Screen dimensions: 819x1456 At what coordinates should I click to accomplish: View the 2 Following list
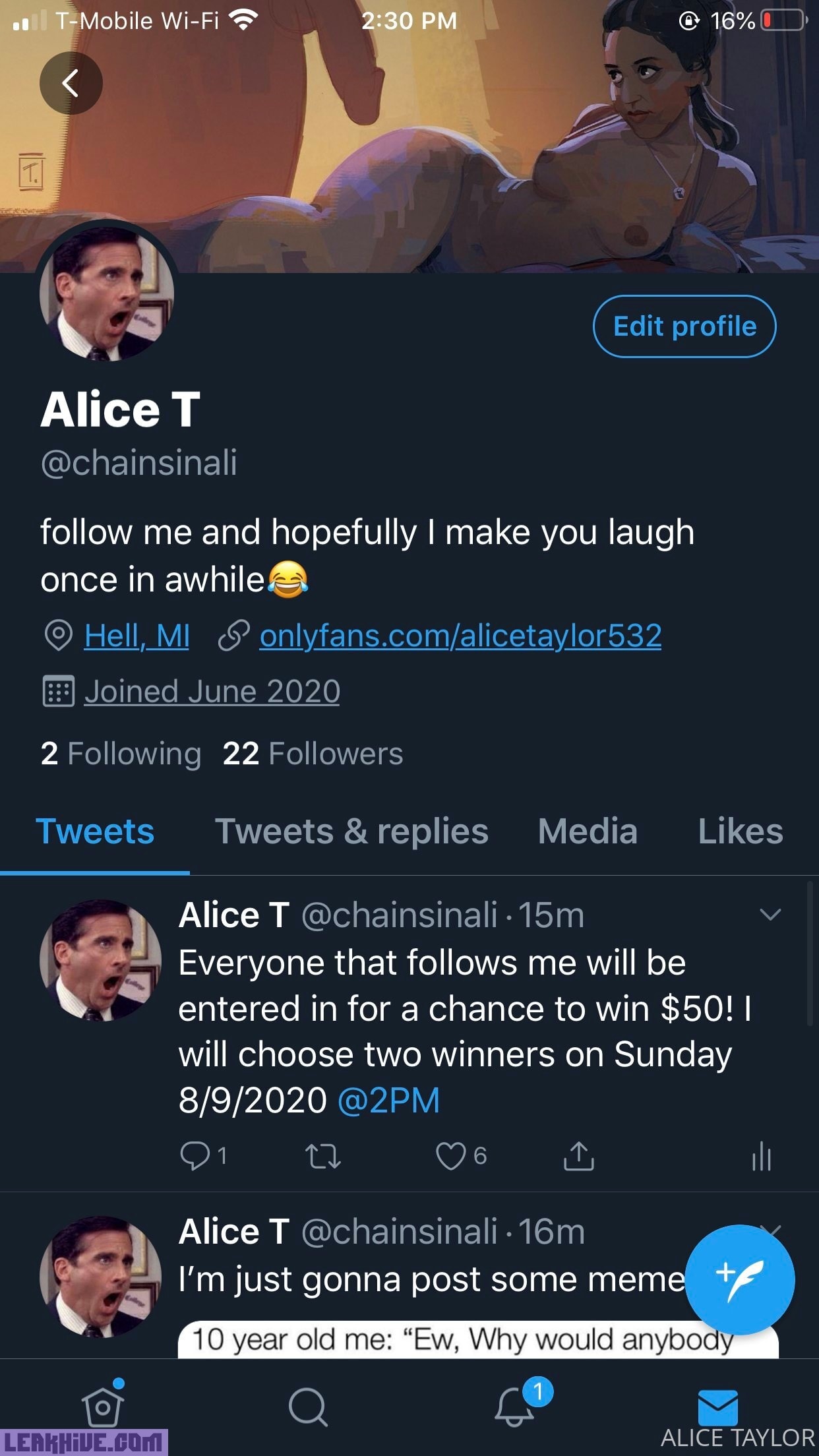(x=121, y=753)
